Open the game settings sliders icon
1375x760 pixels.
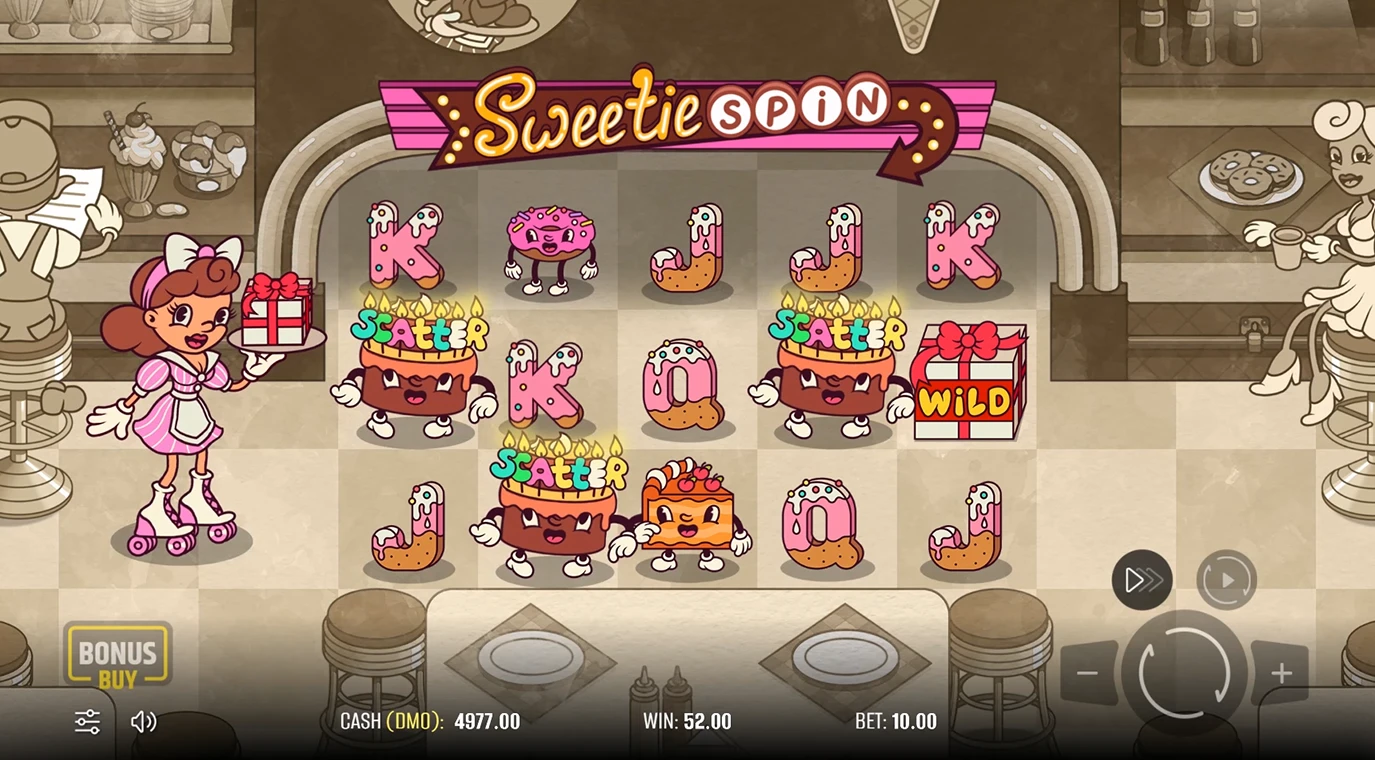pos(87,722)
